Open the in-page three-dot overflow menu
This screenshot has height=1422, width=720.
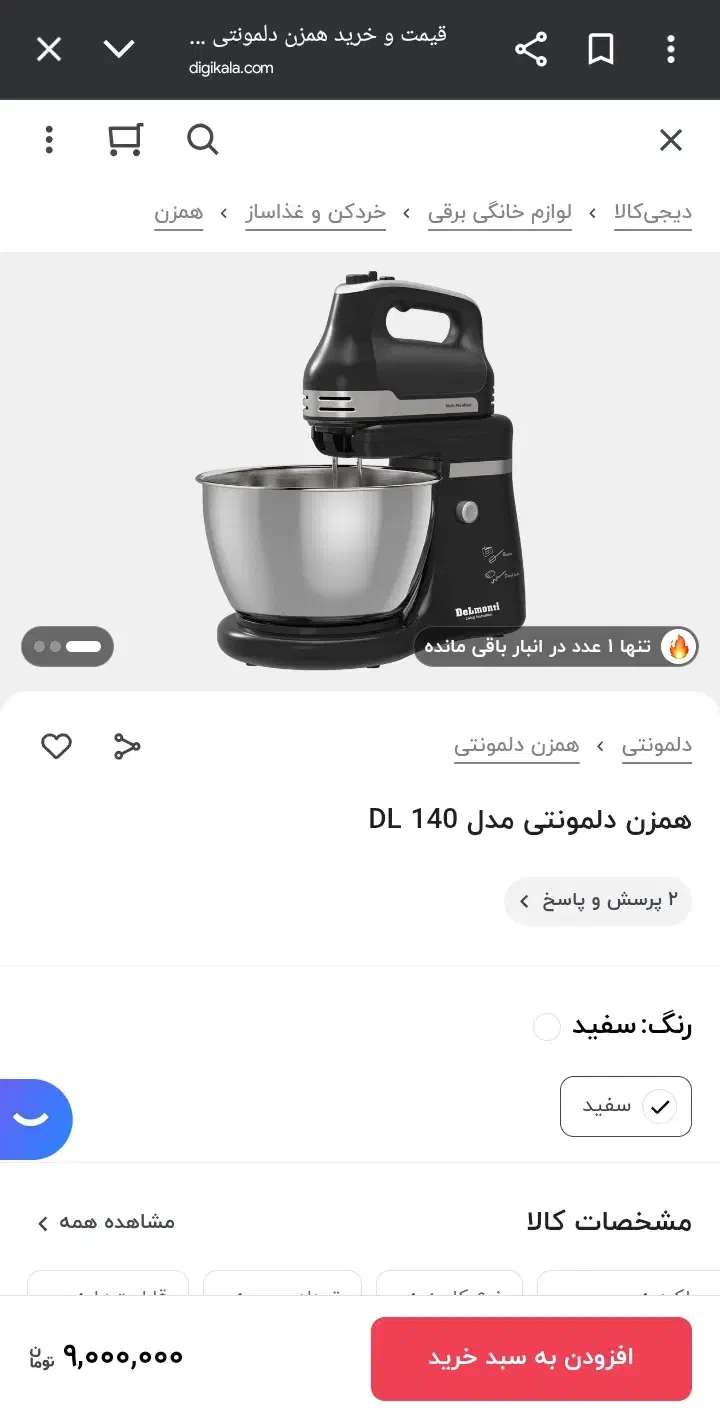click(49, 140)
